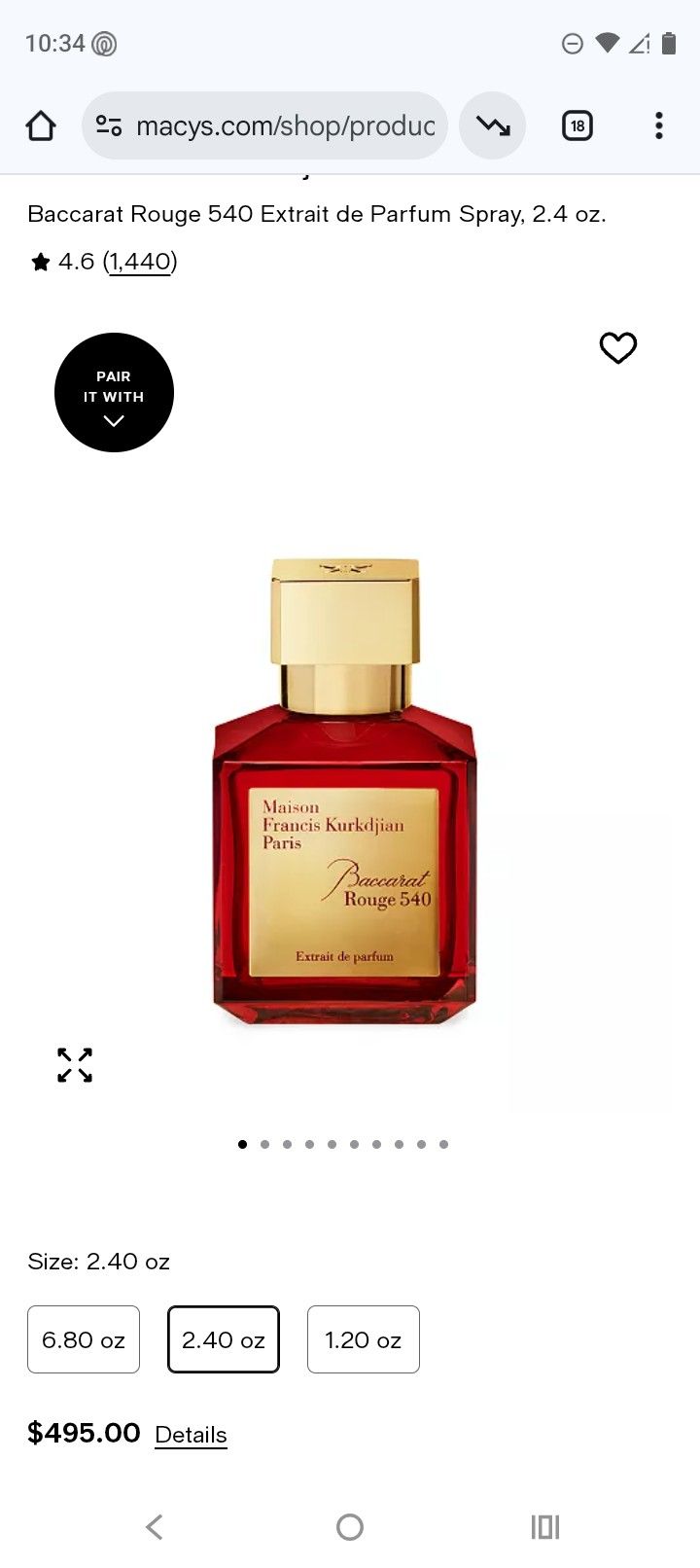This screenshot has height=1568, width=700.
Task: Jump to the second image dot
Action: 264,1144
